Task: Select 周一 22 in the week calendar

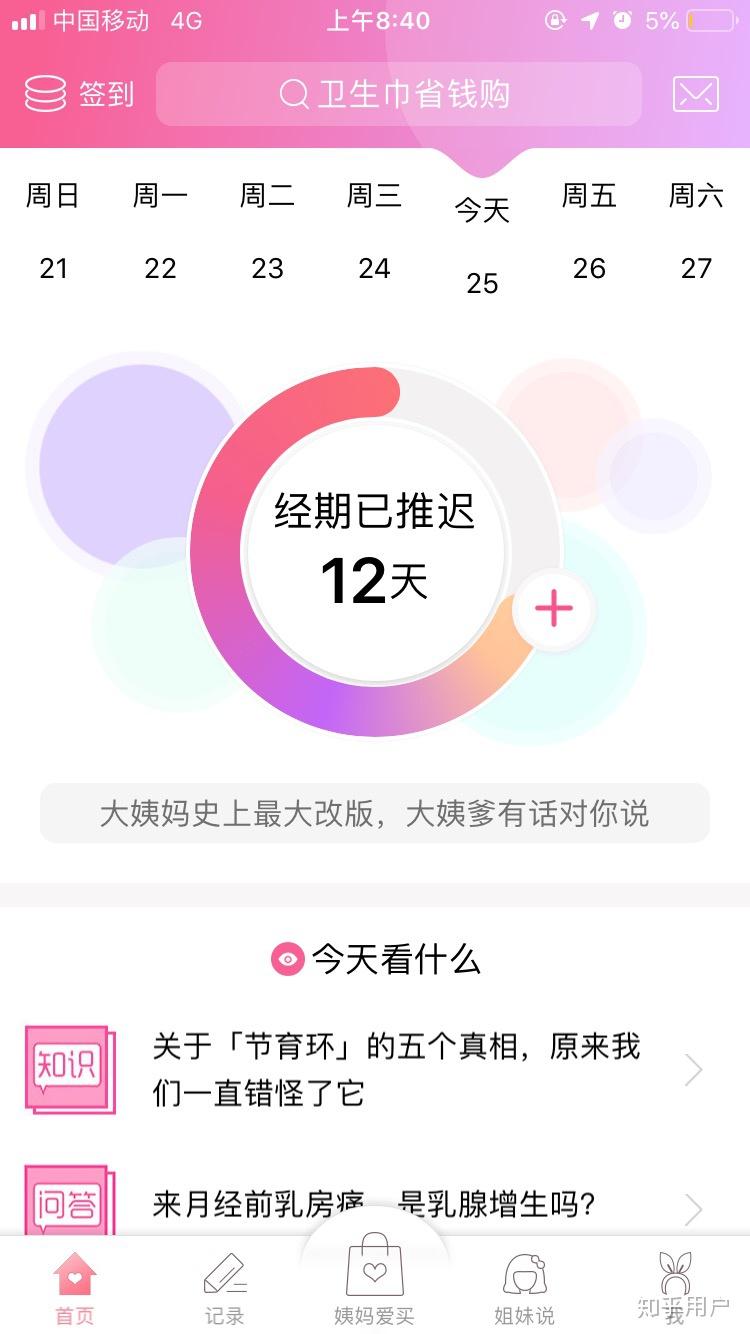Action: coord(160,232)
